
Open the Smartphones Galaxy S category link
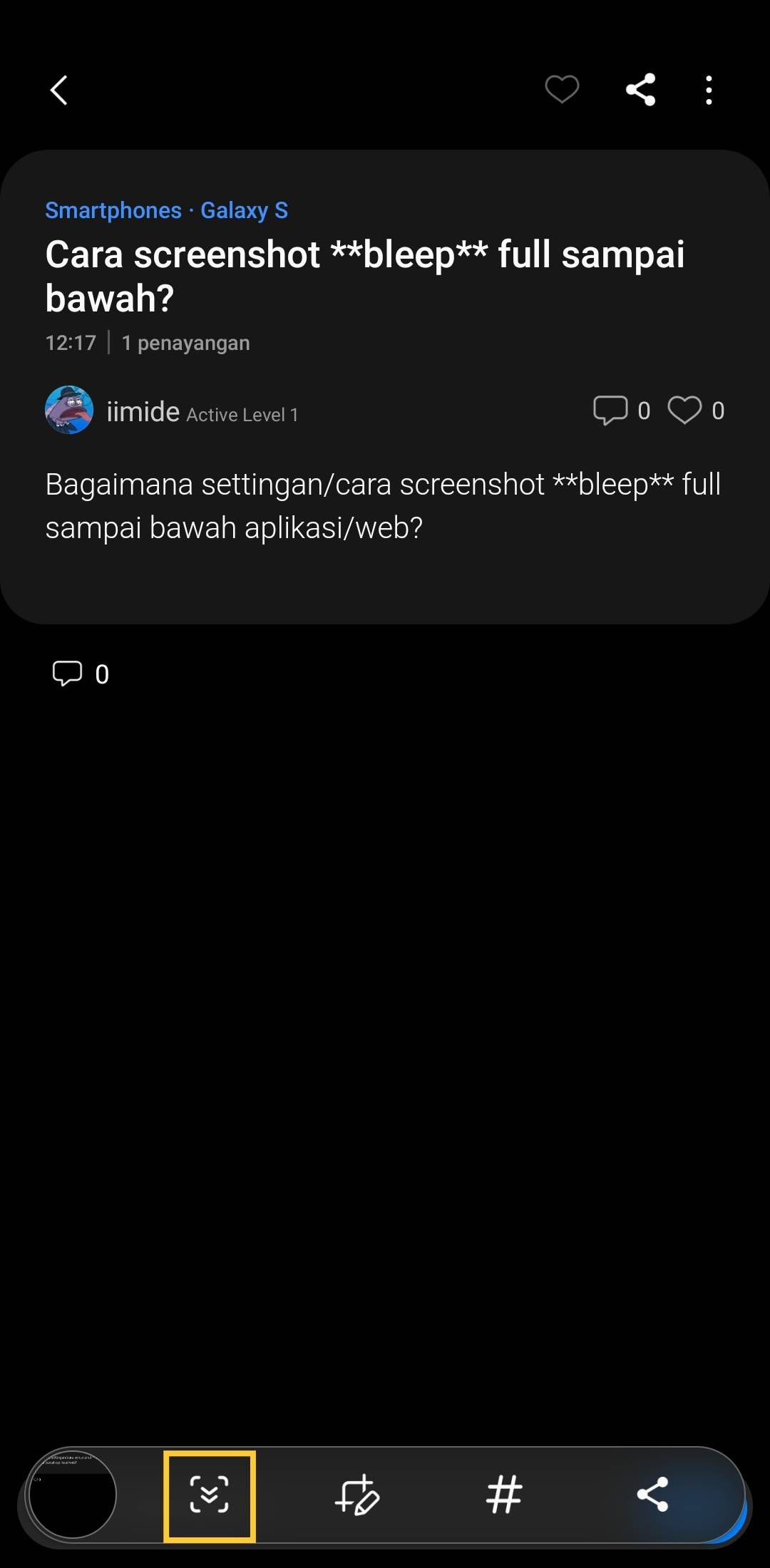point(166,210)
